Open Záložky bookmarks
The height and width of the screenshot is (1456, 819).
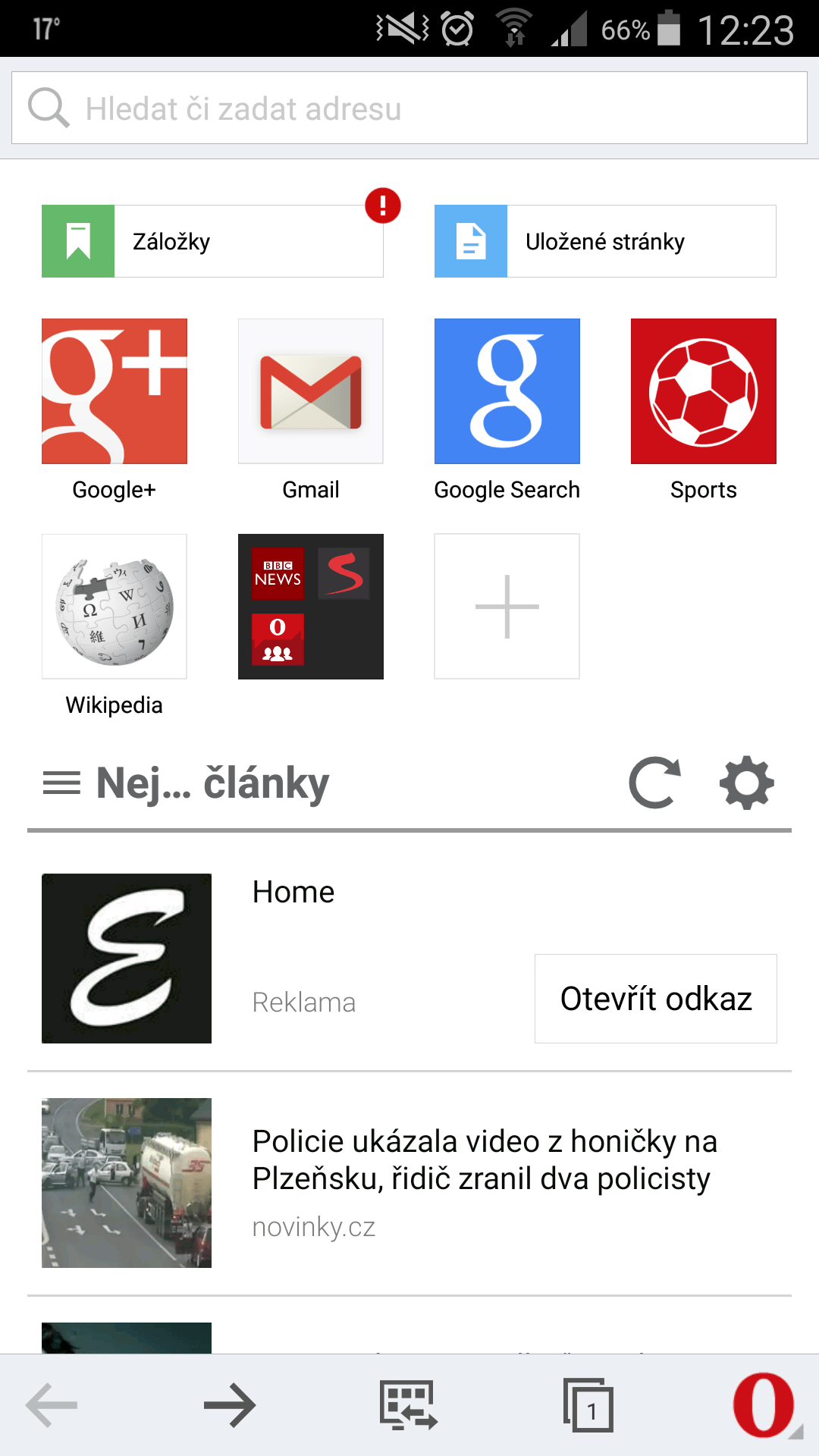click(212, 241)
